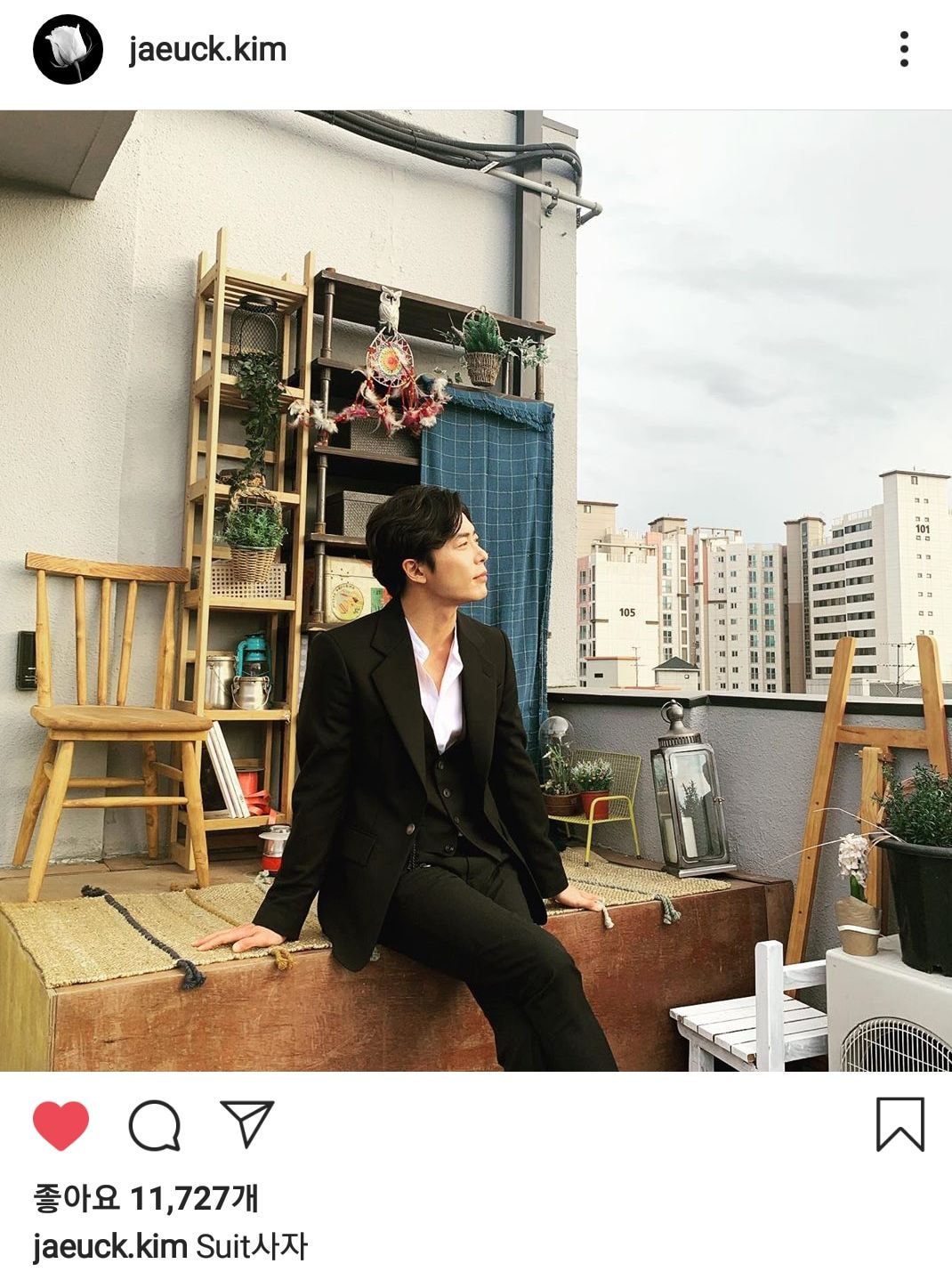Tap the post photo
This screenshot has height=1272, width=952.
[476, 590]
